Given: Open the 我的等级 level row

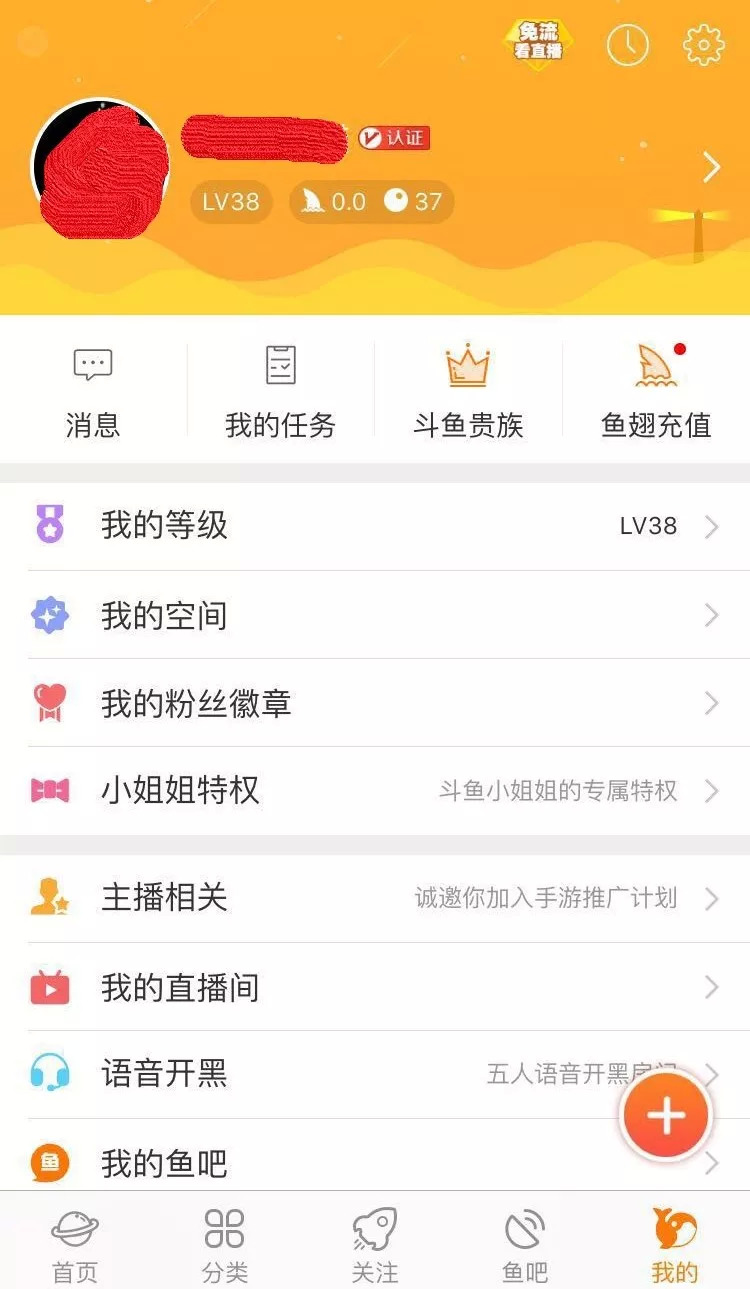Looking at the screenshot, I should [375, 525].
